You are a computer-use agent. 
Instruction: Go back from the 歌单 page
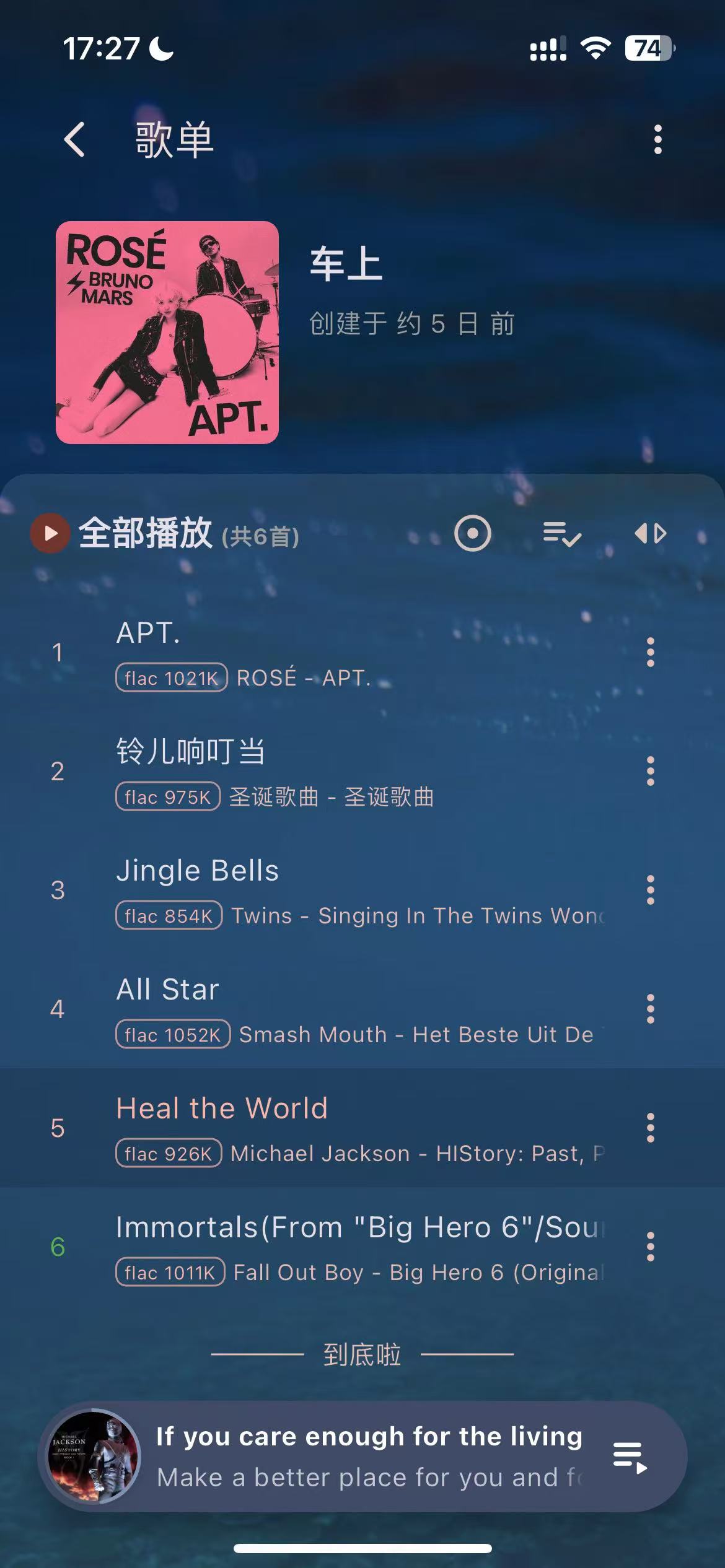click(x=75, y=139)
